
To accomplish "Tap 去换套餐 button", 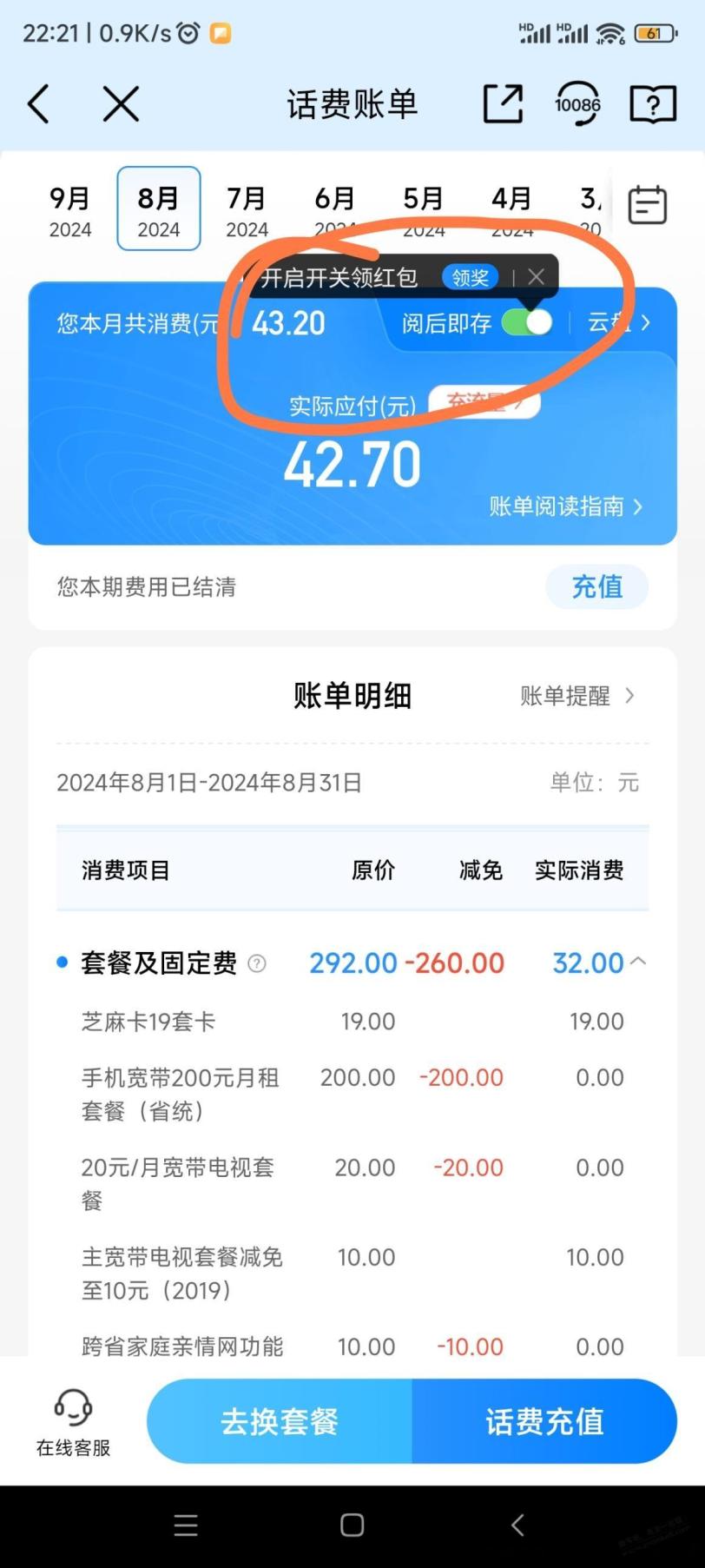I will 280,1421.
